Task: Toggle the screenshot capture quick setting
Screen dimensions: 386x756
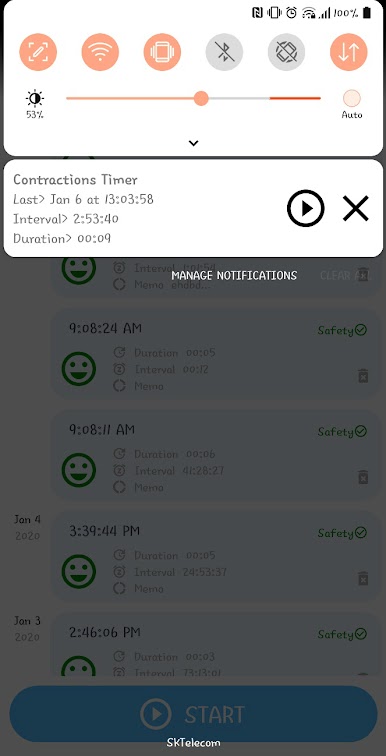Action: pyautogui.click(x=38, y=52)
